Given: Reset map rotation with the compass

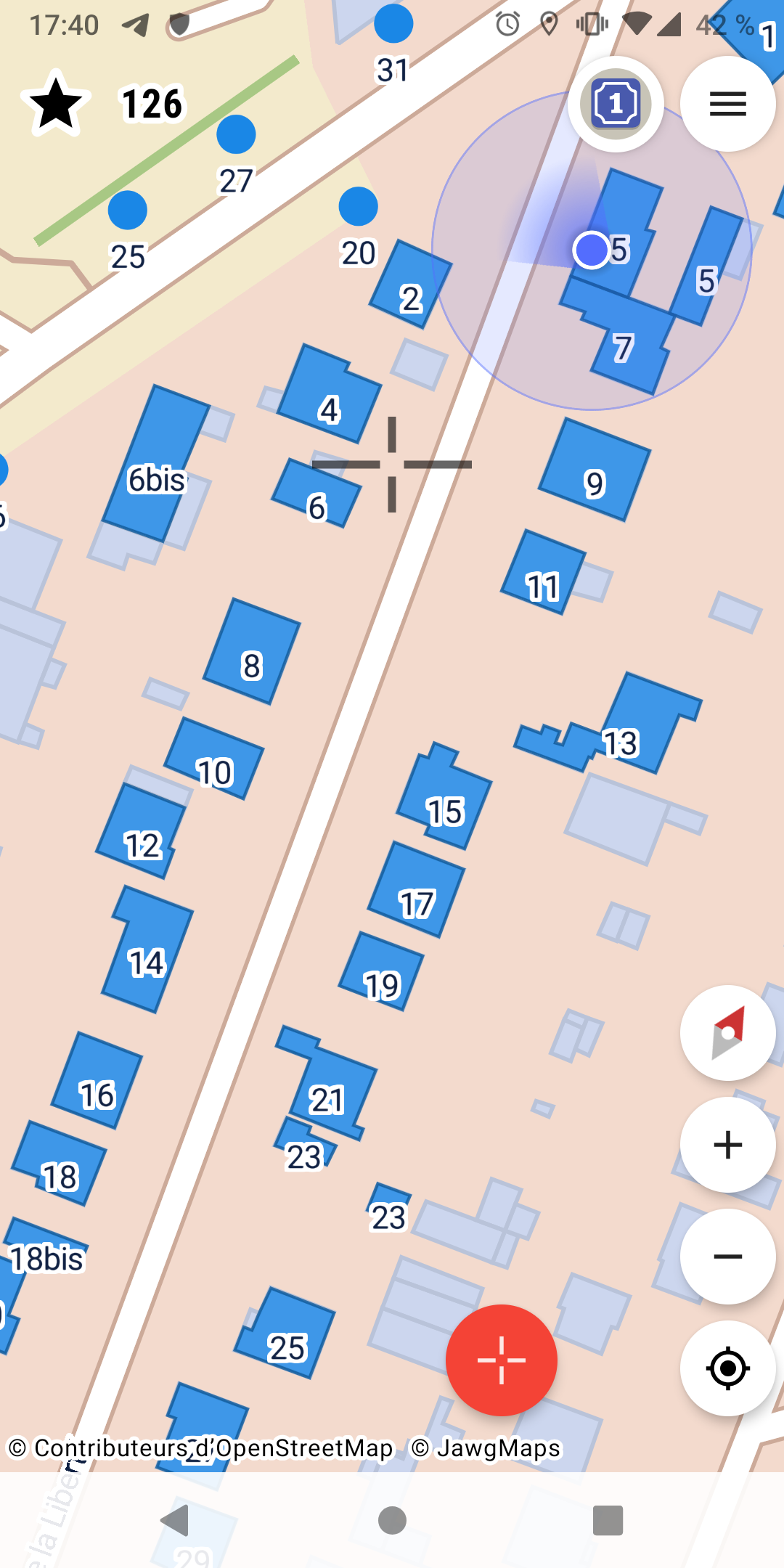Looking at the screenshot, I should click(728, 1033).
